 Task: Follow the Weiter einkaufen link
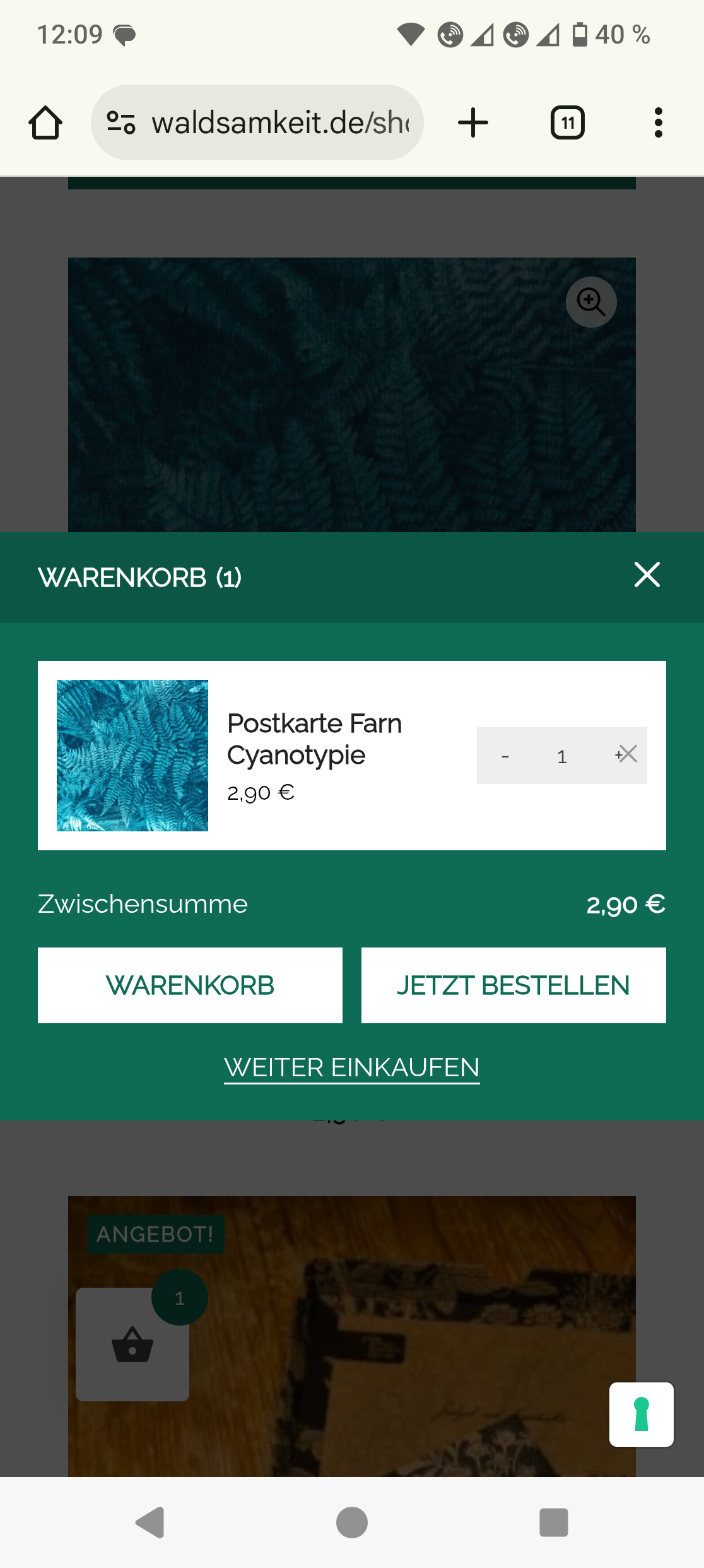click(x=352, y=1068)
